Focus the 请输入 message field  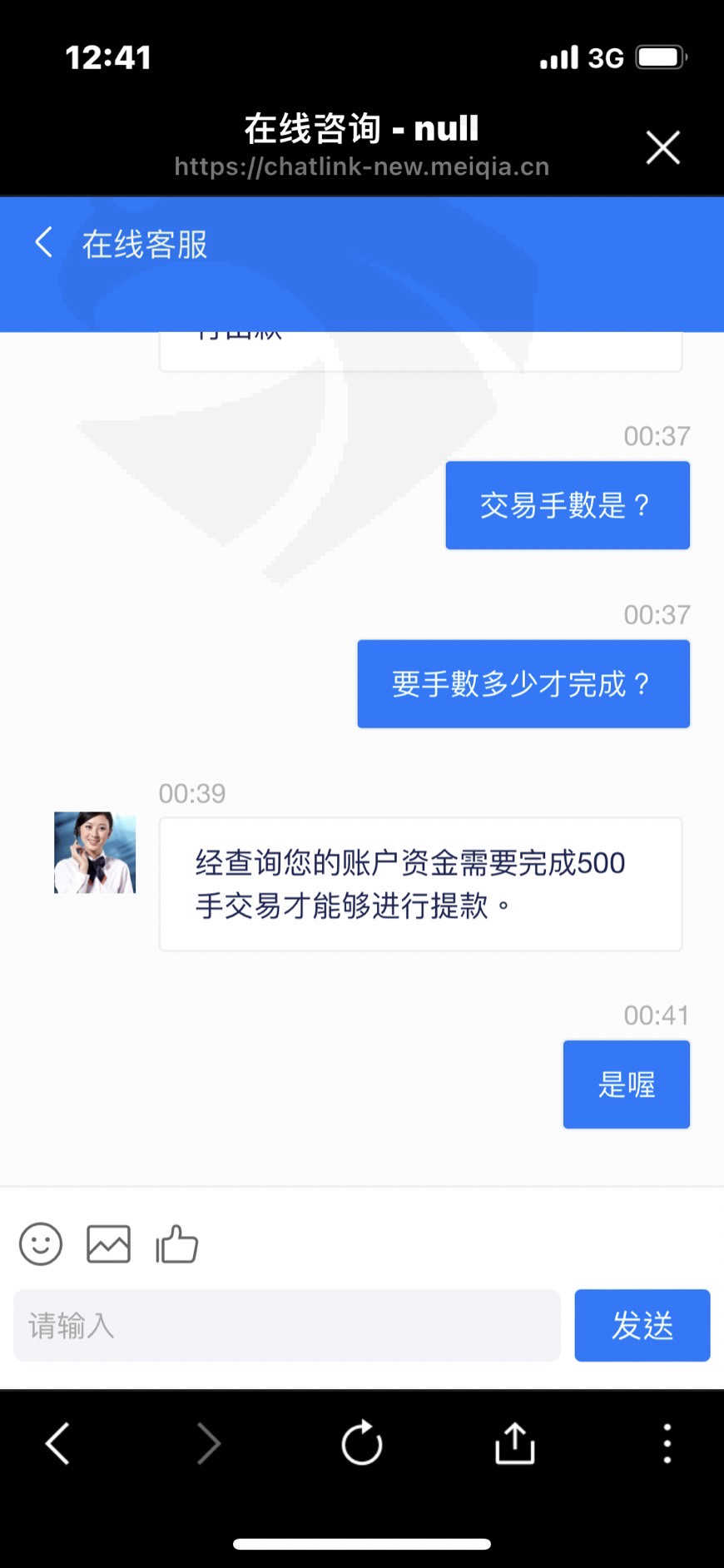pos(286,1325)
